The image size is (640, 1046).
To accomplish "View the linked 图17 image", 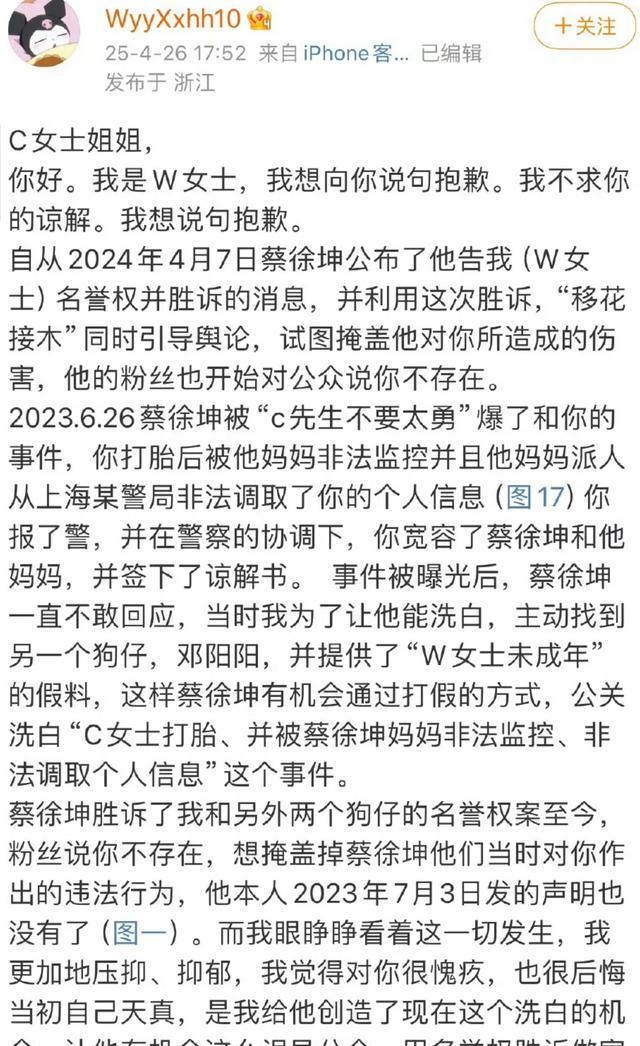I will [x=535, y=497].
